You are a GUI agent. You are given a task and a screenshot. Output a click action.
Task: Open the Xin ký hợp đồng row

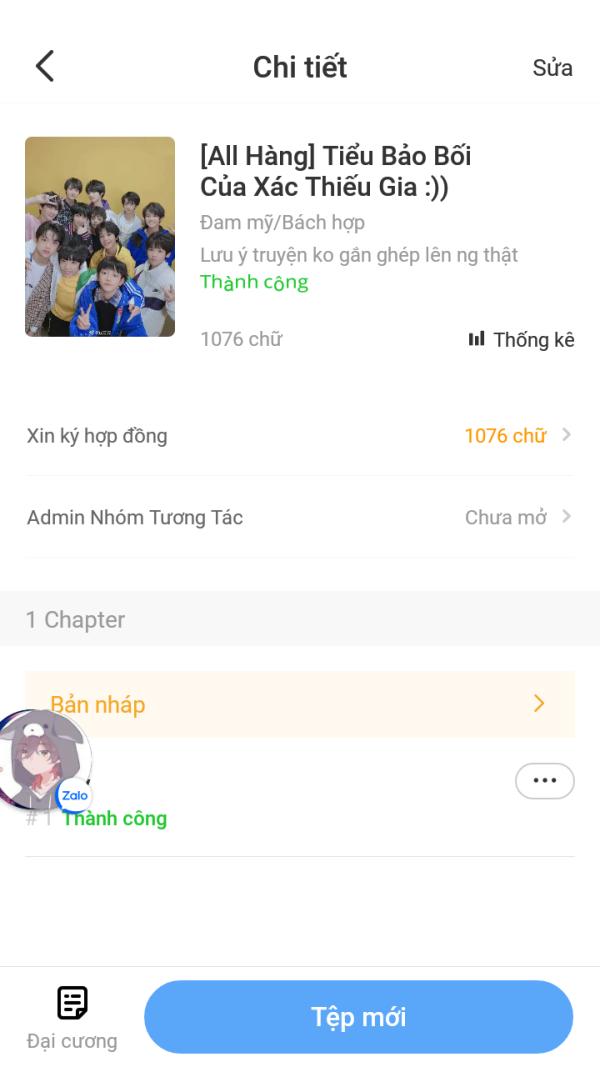300,435
